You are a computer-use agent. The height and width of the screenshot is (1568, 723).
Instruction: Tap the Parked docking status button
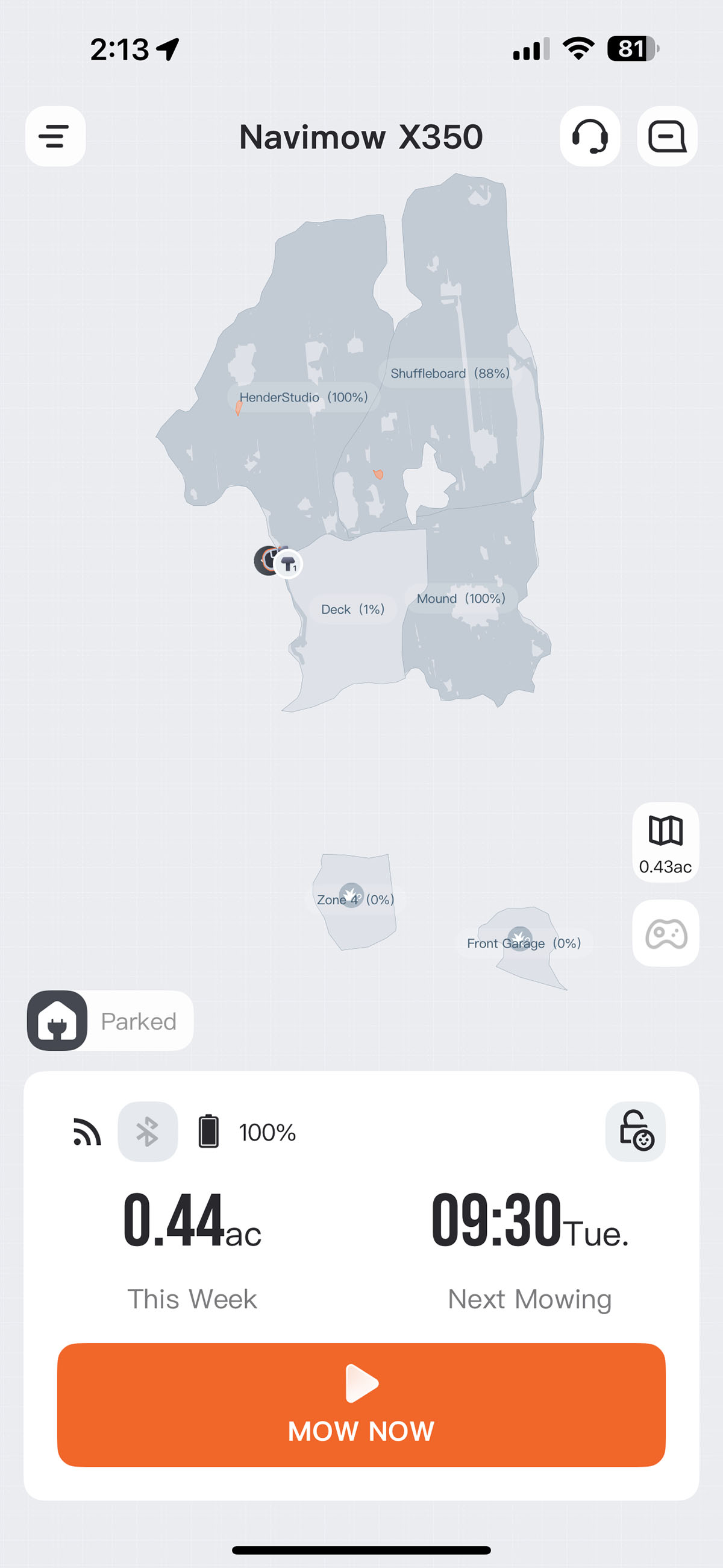(110, 1021)
